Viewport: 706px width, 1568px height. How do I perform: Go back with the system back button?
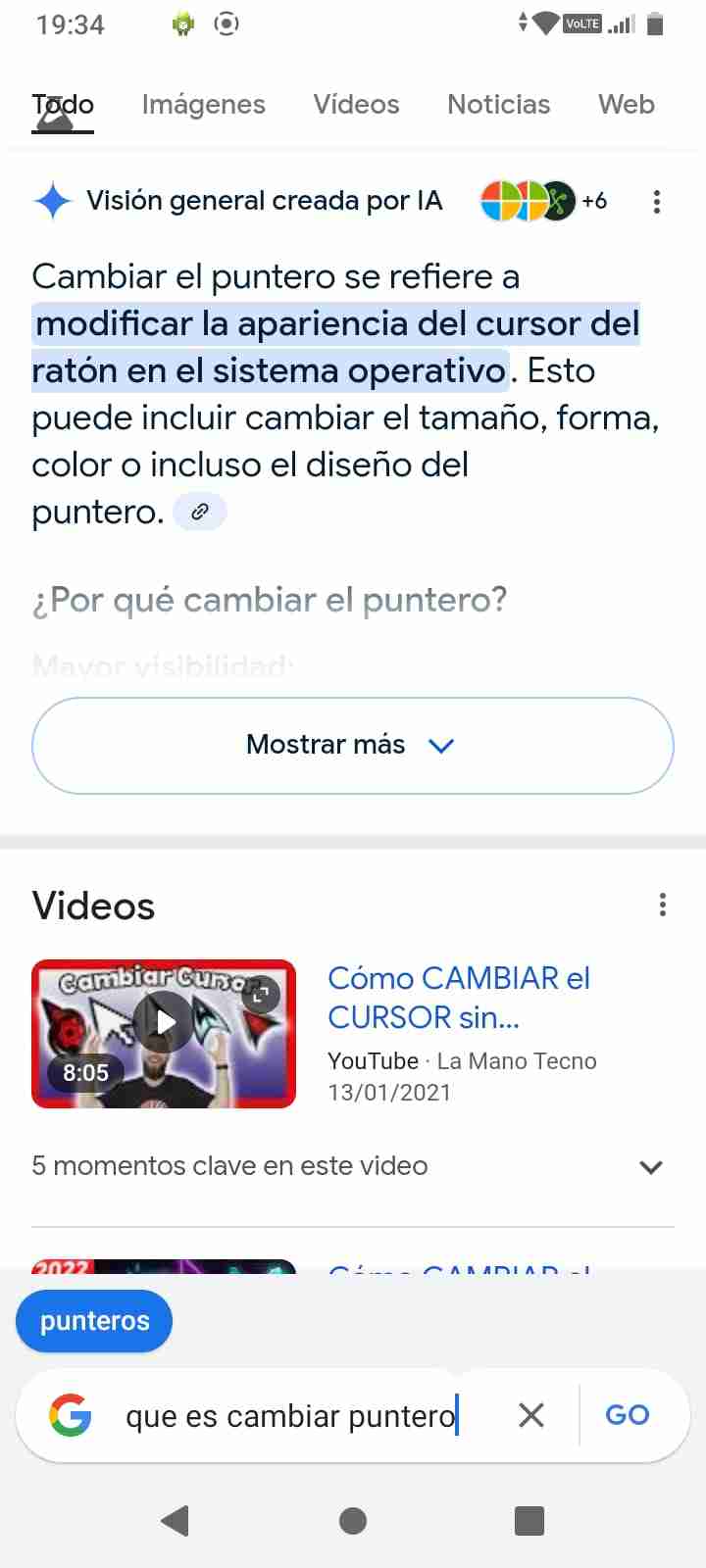(x=175, y=1521)
